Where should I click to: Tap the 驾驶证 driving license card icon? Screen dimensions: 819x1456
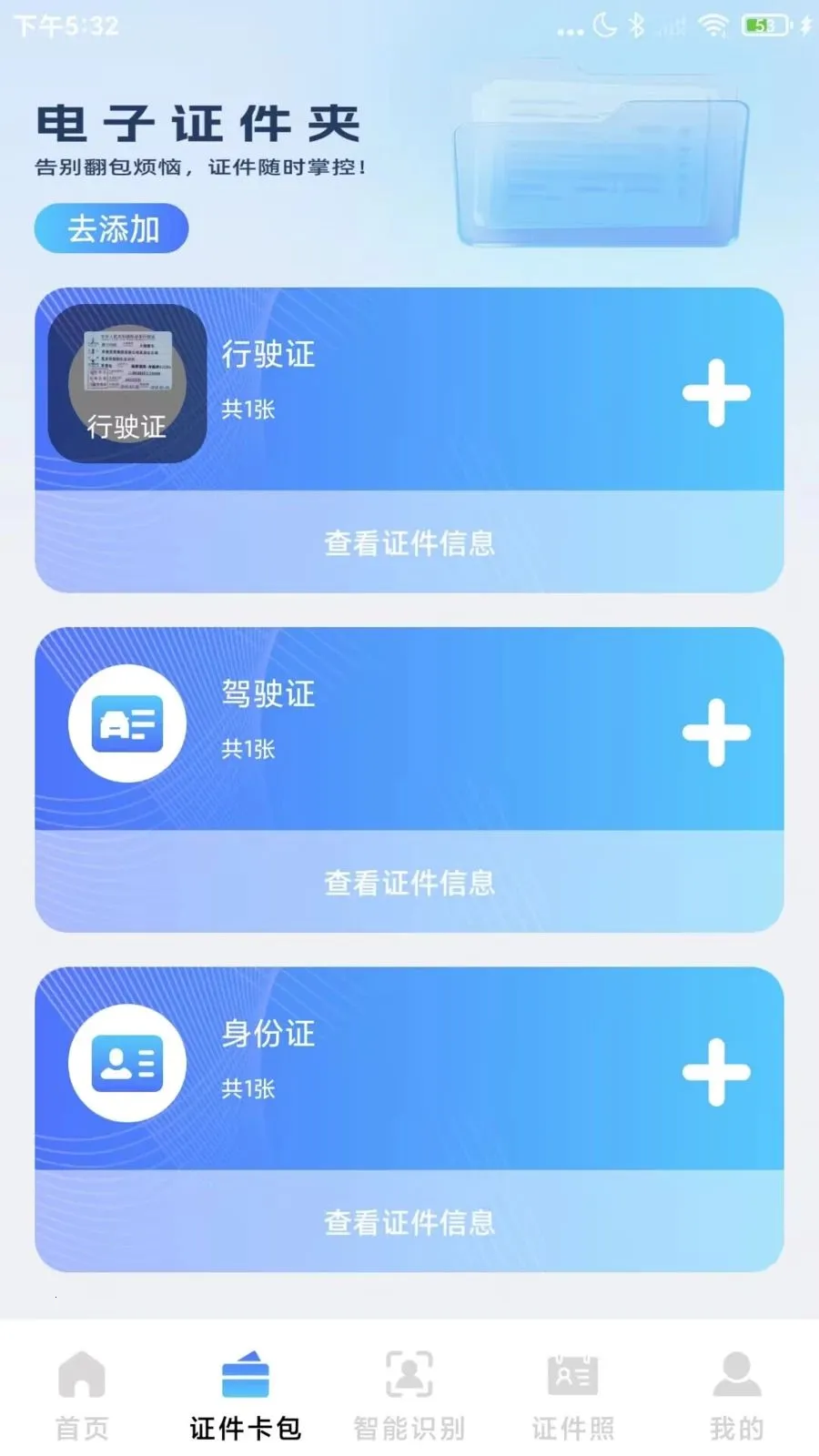126,722
